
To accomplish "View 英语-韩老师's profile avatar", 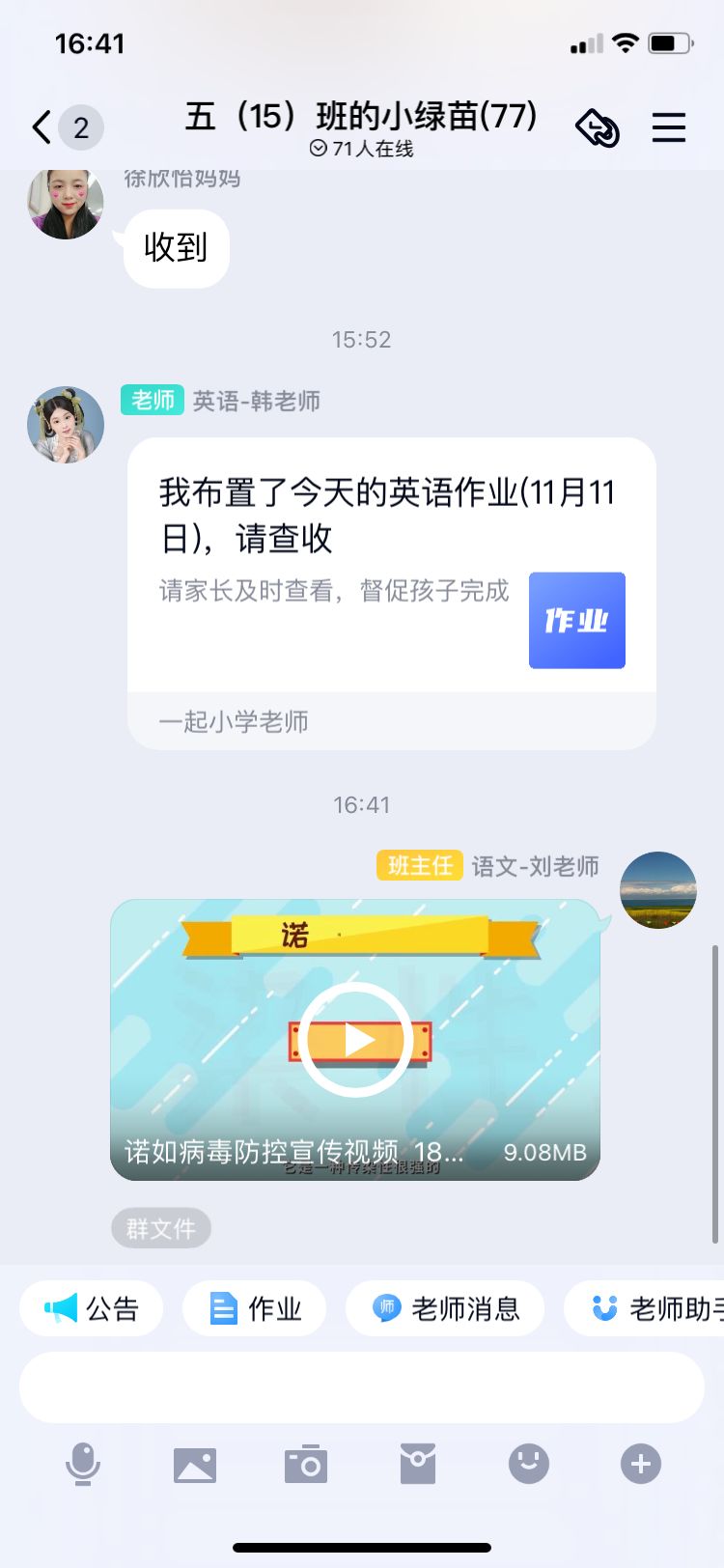I will [66, 425].
